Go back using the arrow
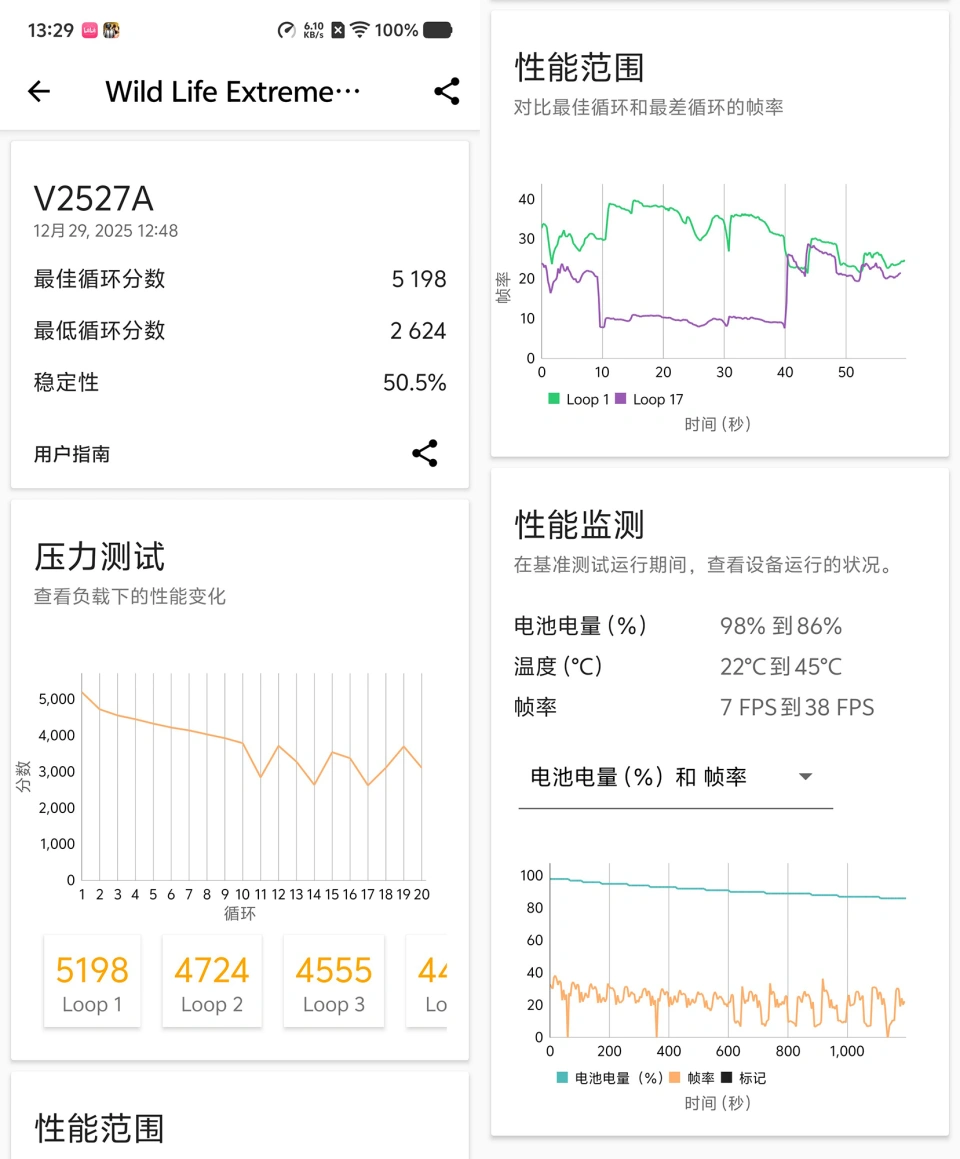Image resolution: width=960 pixels, height=1159 pixels. point(38,92)
